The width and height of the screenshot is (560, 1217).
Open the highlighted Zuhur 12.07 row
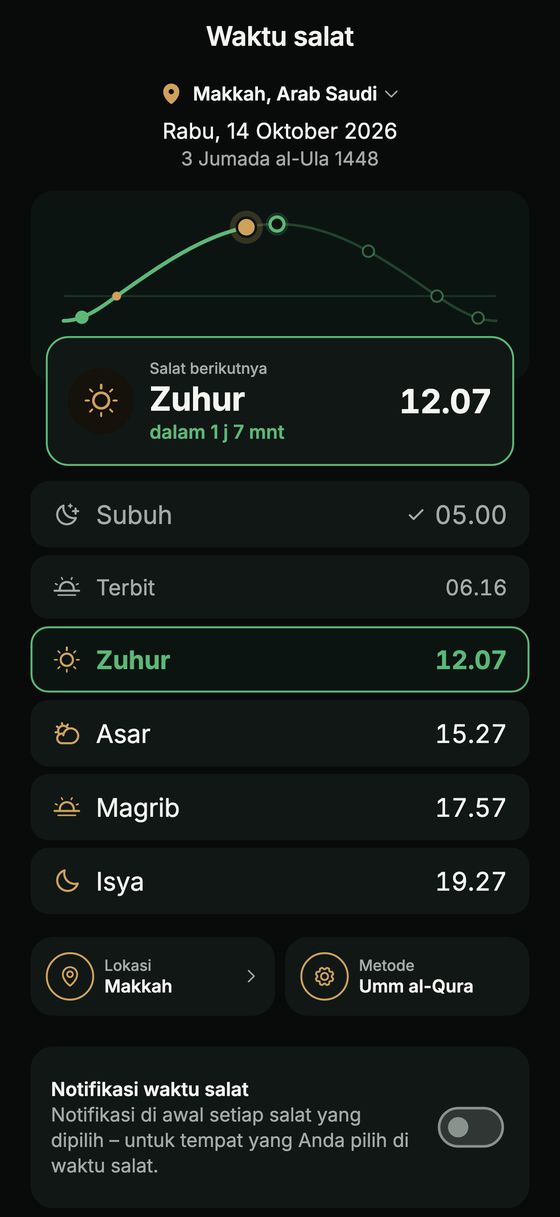click(x=280, y=660)
